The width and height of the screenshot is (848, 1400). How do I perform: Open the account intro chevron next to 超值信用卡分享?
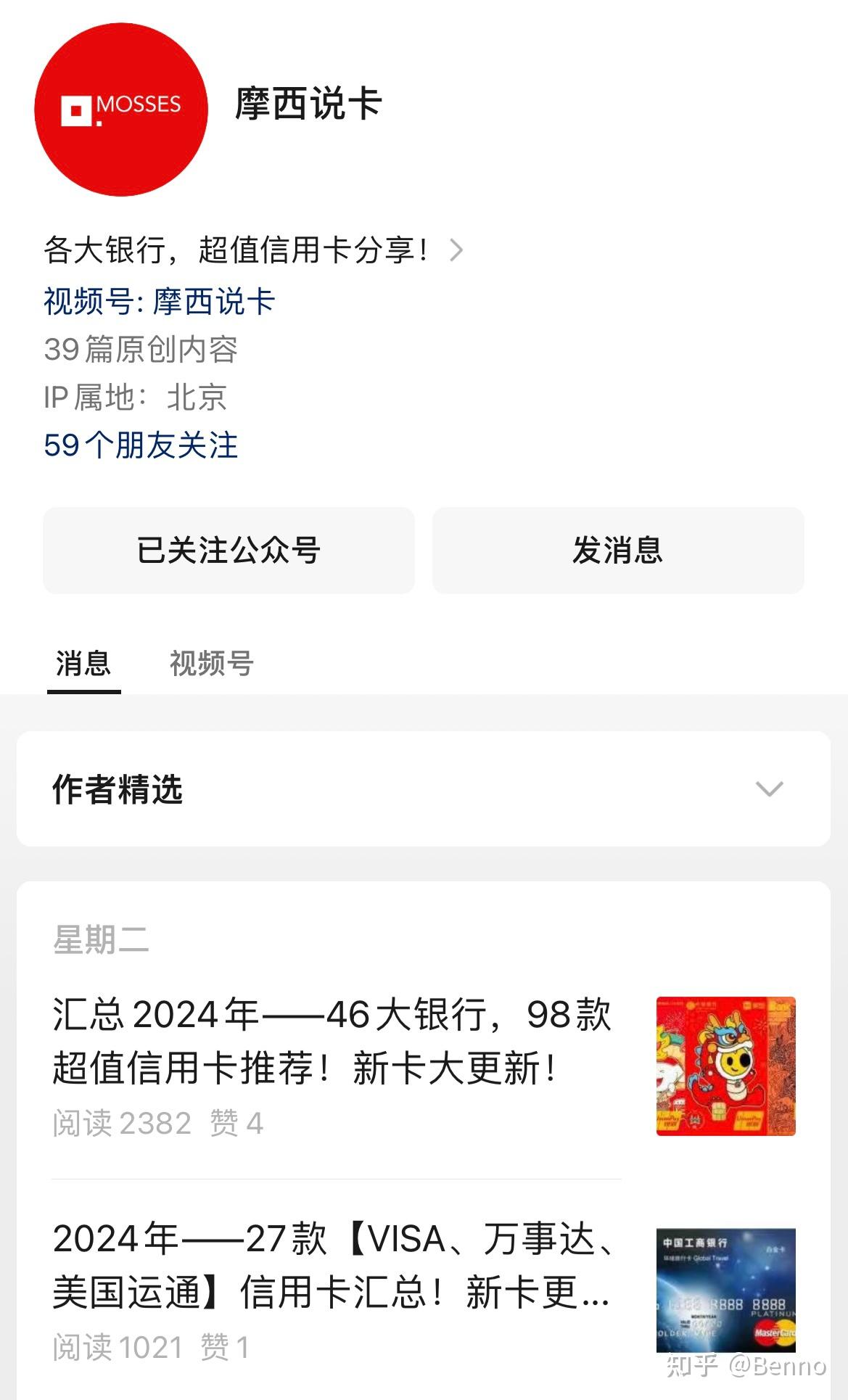457,250
